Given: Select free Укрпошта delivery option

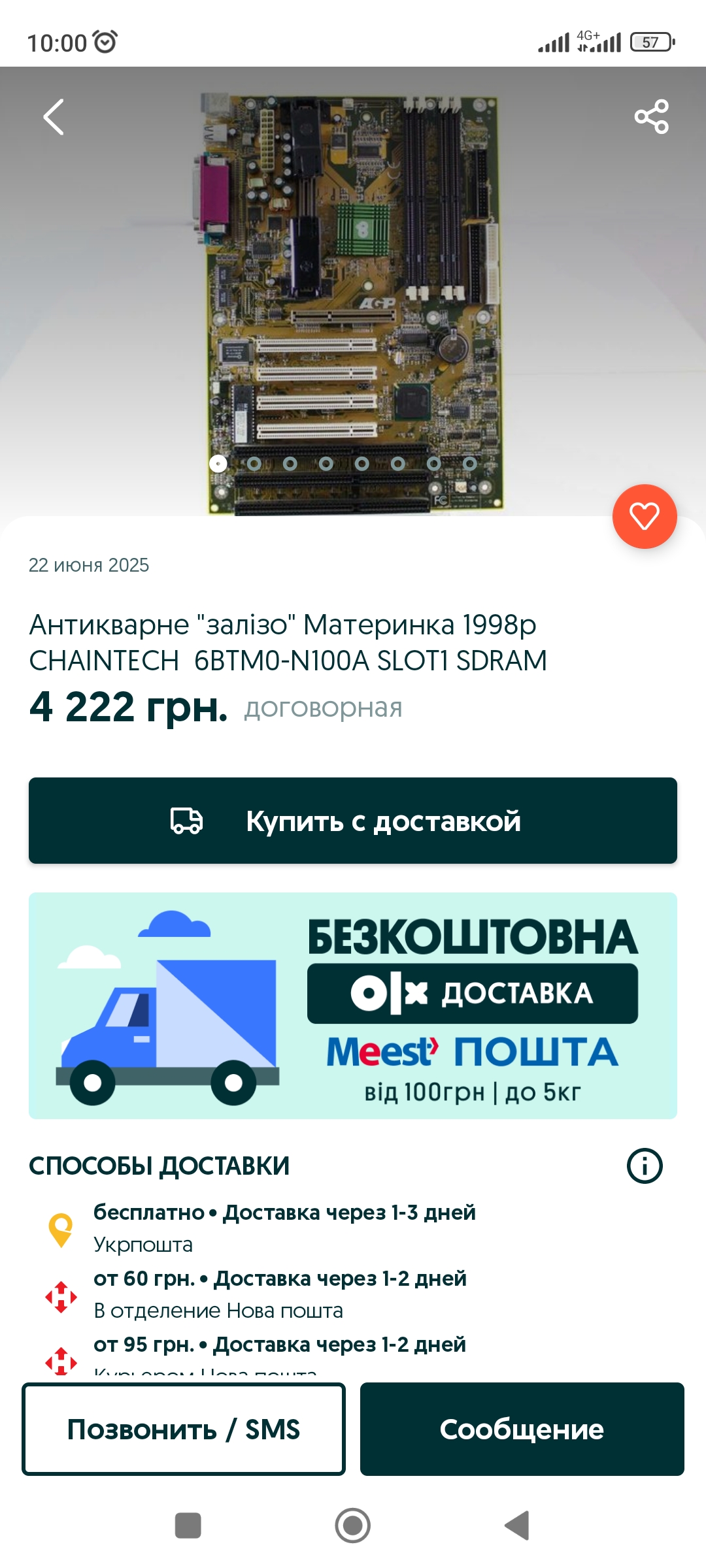Looking at the screenshot, I should (x=284, y=1228).
